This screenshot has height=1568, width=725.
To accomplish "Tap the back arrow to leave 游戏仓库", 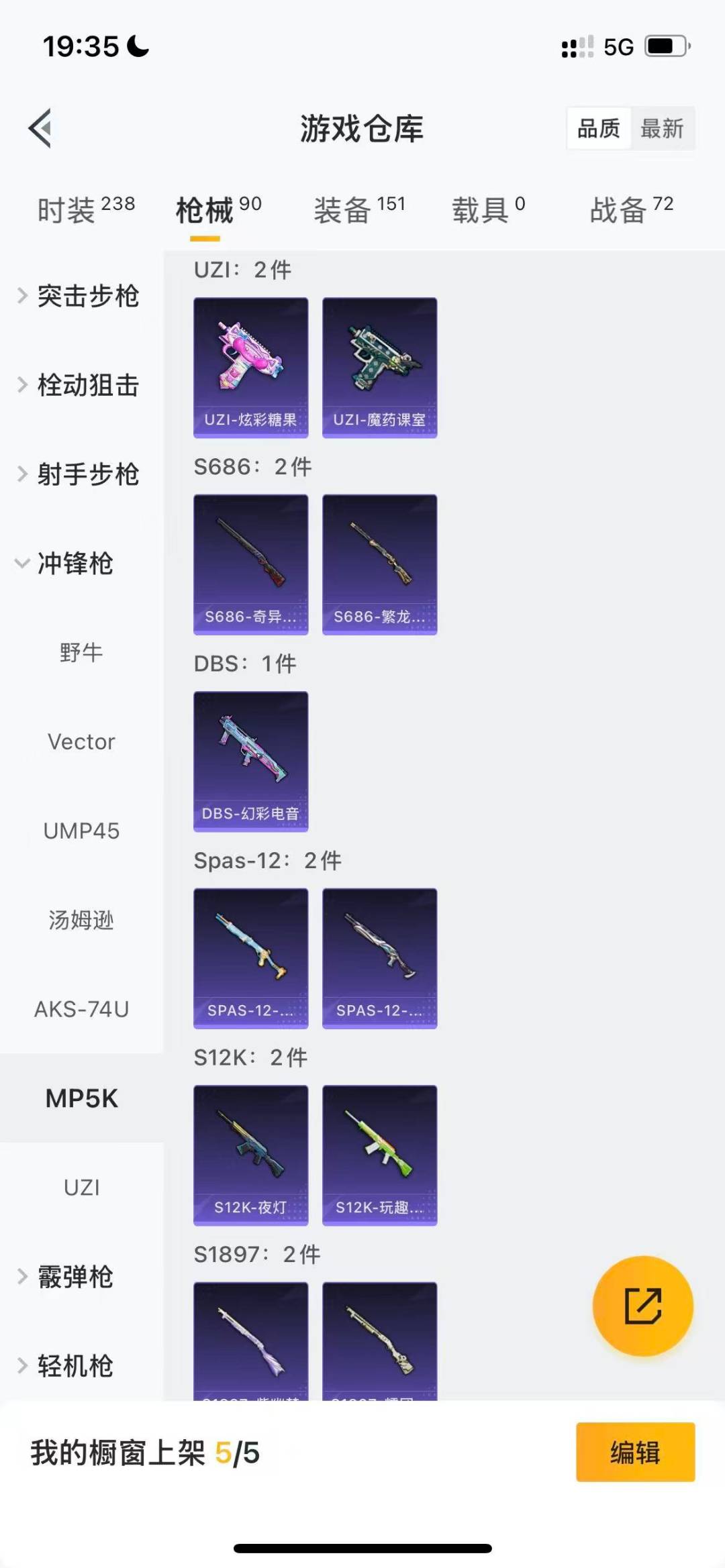I will pos(42,129).
